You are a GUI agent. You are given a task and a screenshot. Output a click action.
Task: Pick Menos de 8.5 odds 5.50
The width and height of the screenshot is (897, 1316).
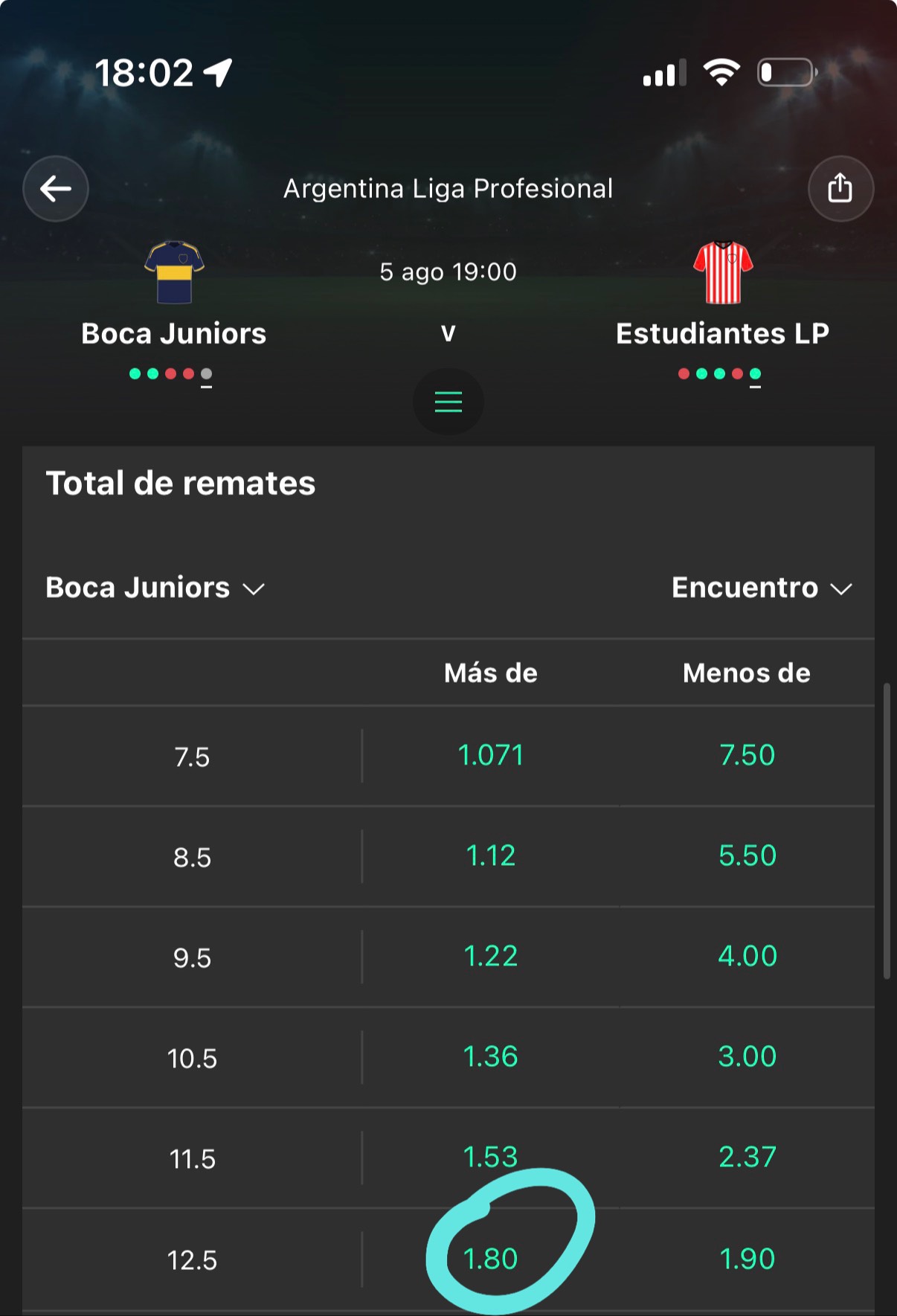[x=747, y=856]
